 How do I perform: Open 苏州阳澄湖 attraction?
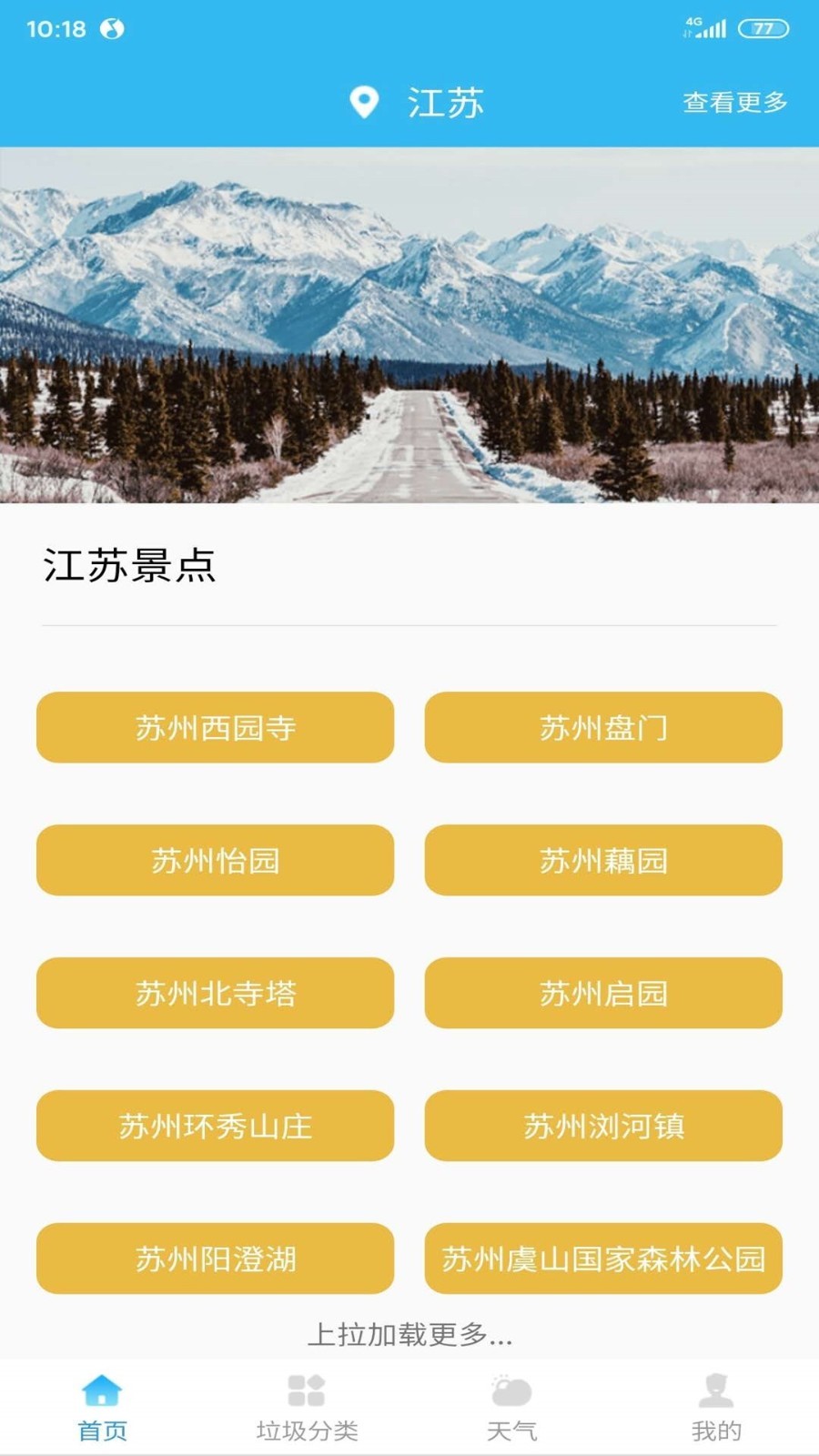tap(215, 1259)
